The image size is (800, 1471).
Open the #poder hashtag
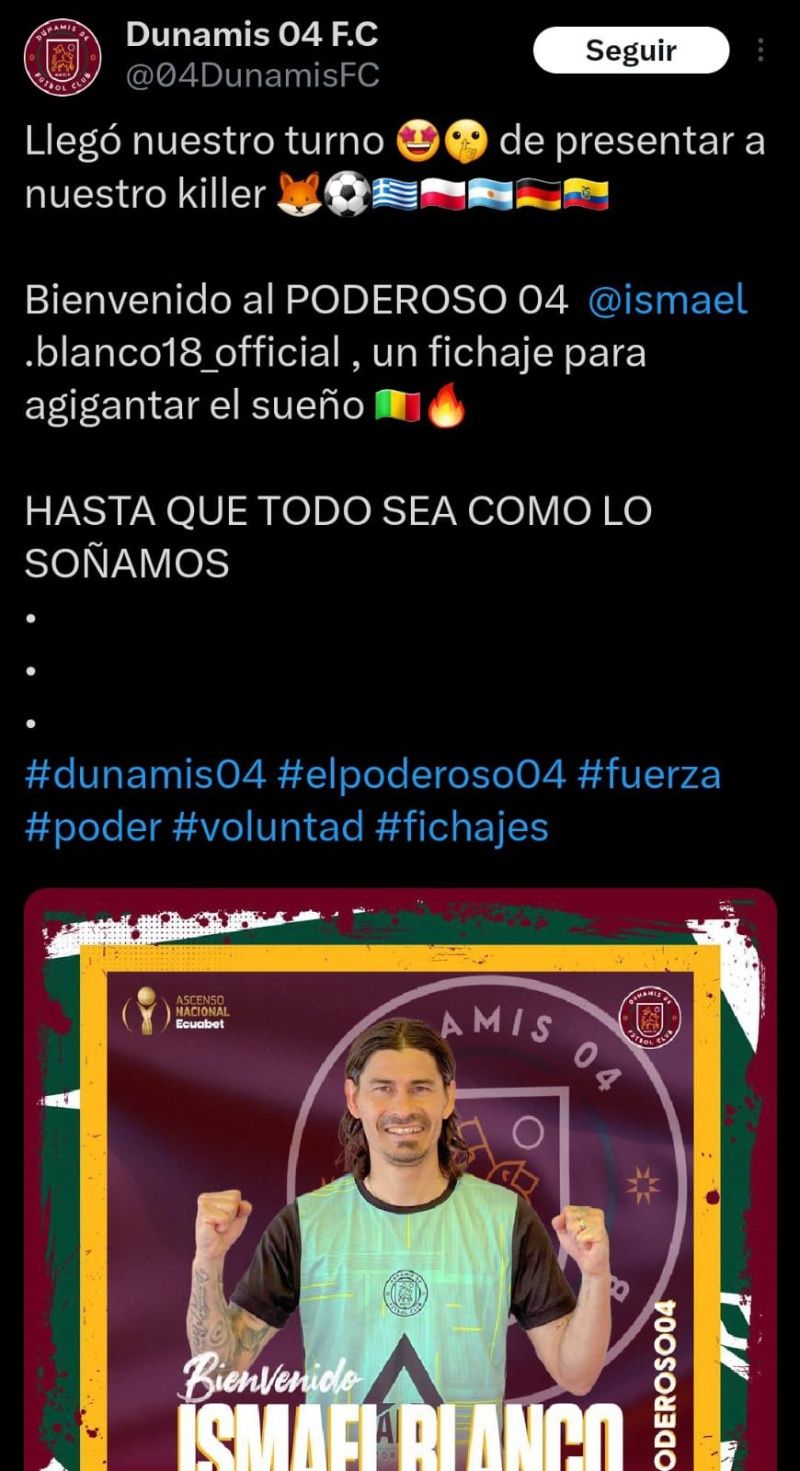point(93,828)
